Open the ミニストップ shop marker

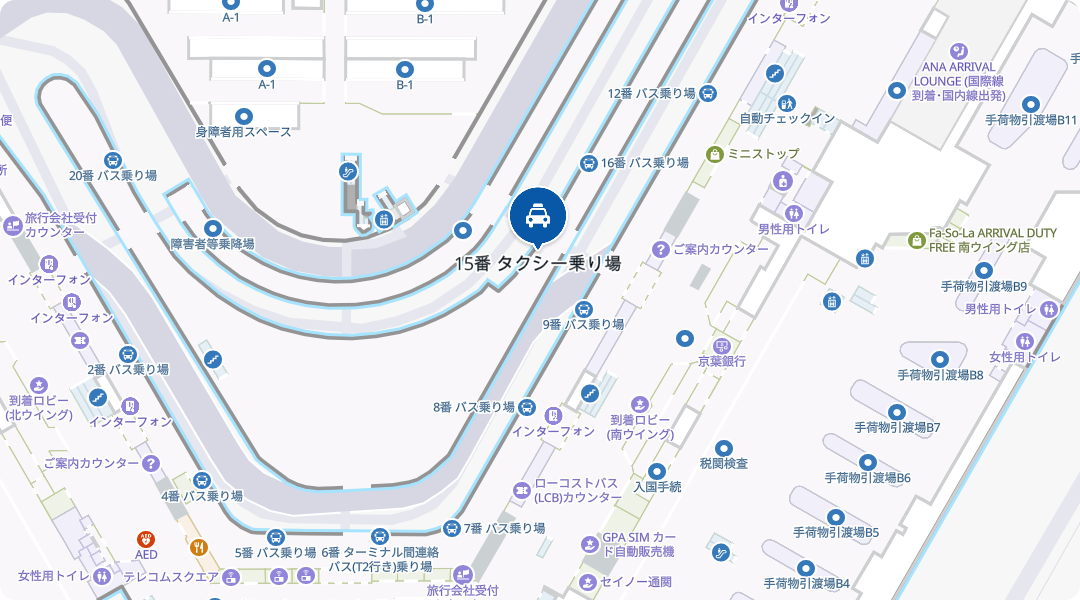(714, 154)
